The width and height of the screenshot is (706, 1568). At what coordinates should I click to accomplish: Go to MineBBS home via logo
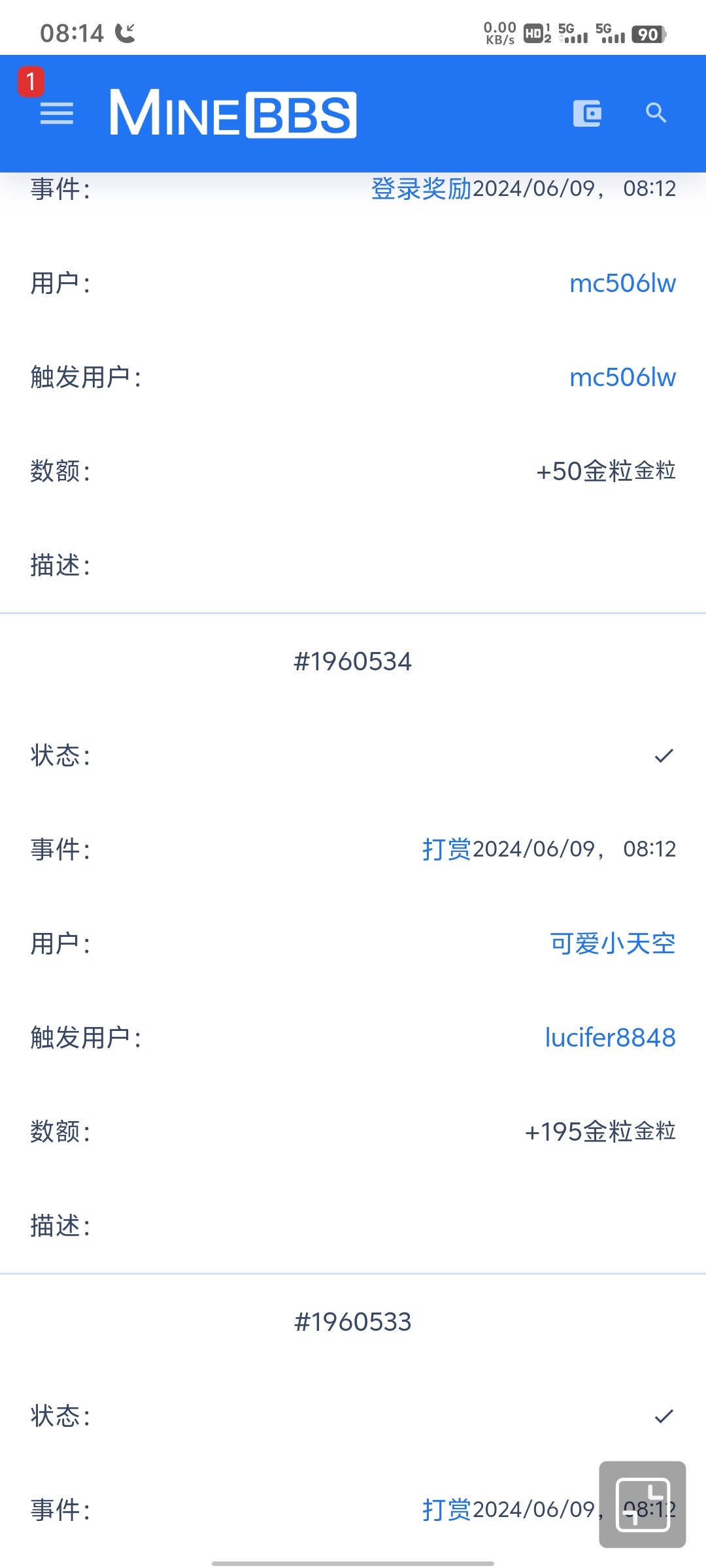pos(233,114)
